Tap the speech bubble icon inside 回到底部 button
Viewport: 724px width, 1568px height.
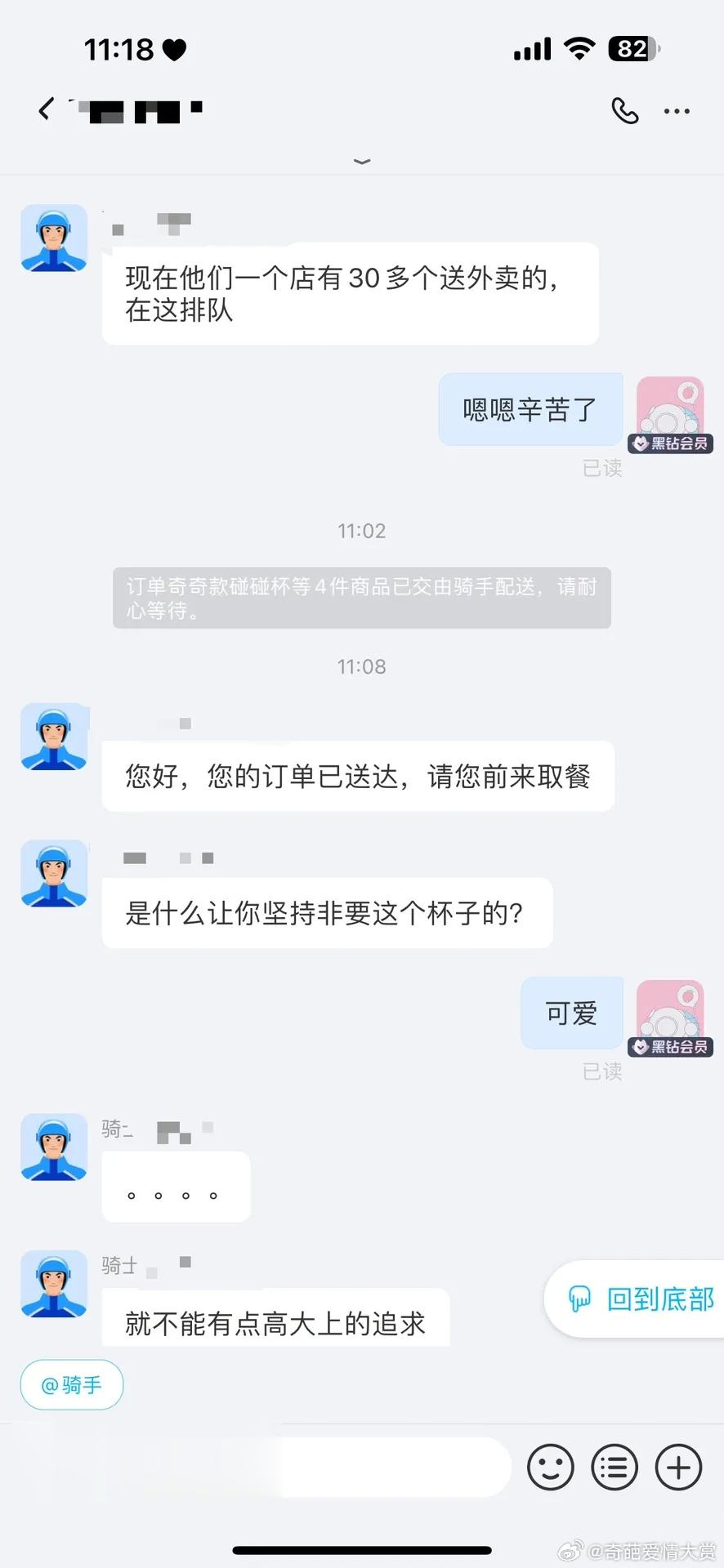(x=580, y=1299)
